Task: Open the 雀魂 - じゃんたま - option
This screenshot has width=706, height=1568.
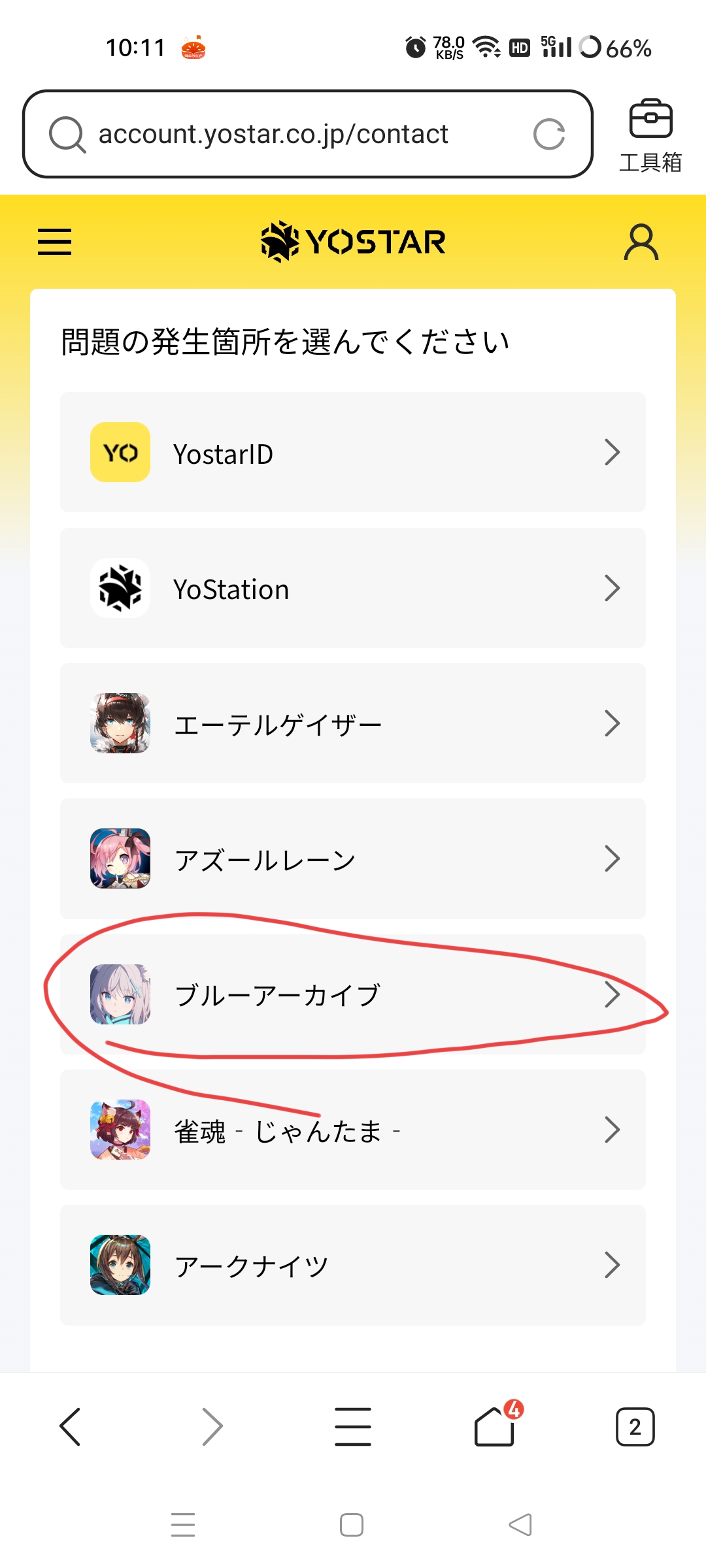Action: [x=353, y=1130]
